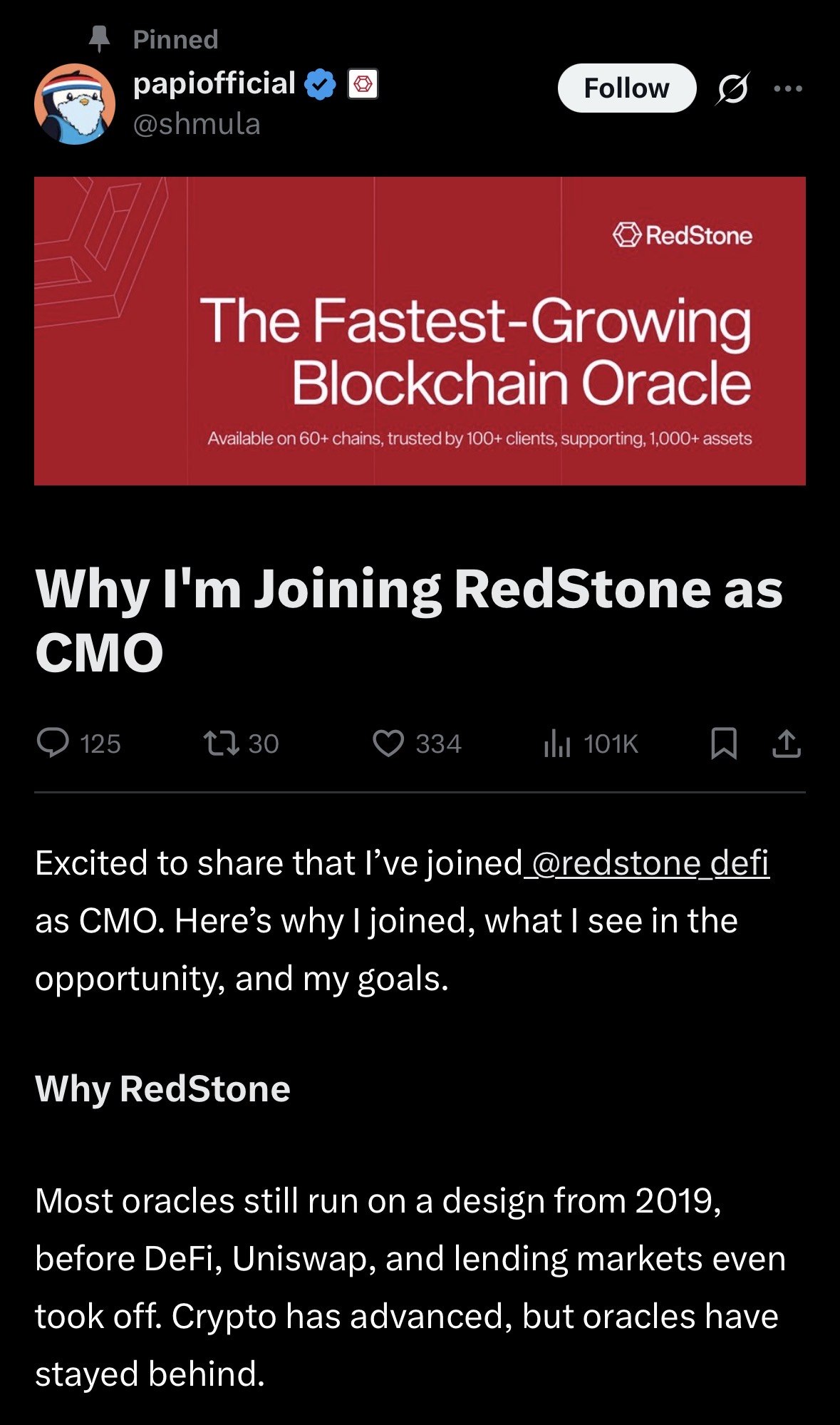Open the @redstone_defi mention link
This screenshot has width=840, height=1425.
tap(650, 863)
